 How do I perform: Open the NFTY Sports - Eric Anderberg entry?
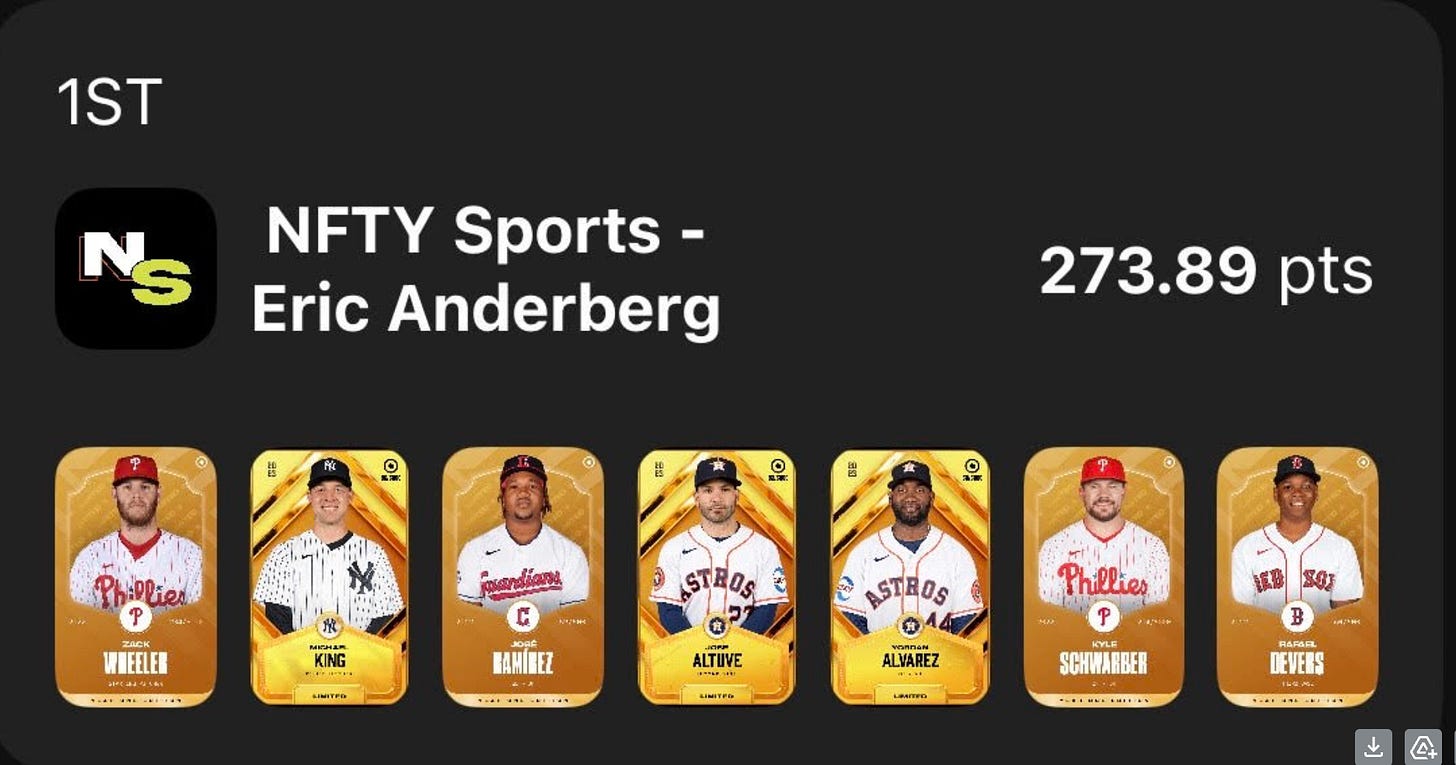click(486, 270)
